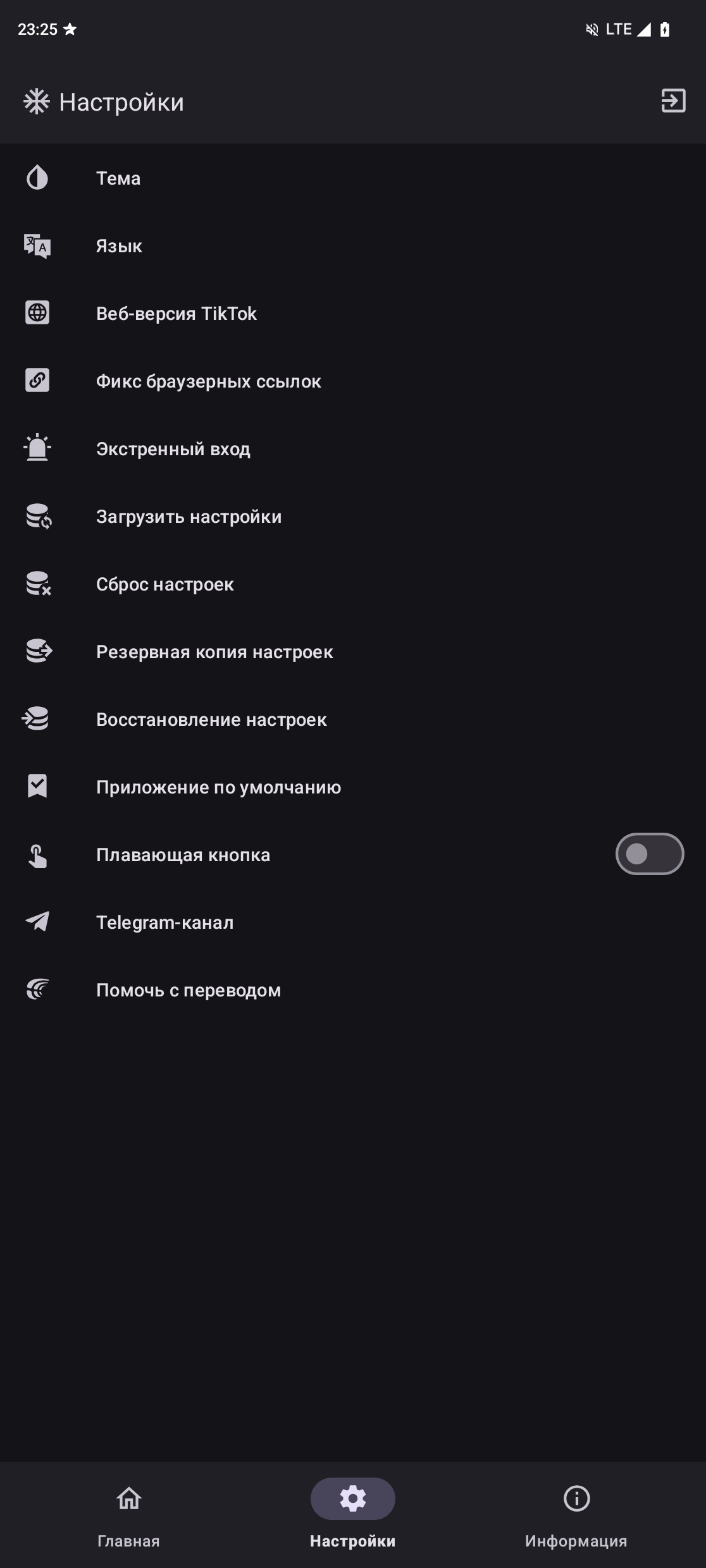Click the Язык translation icon
Viewport: 706px width, 1568px height.
click(37, 245)
